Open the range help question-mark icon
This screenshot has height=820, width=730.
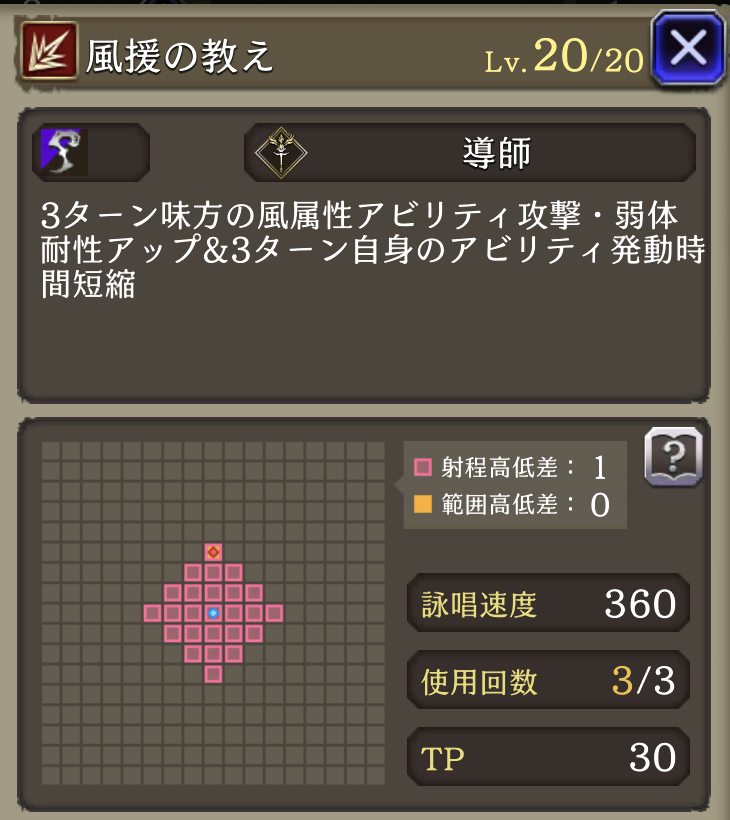(672, 457)
